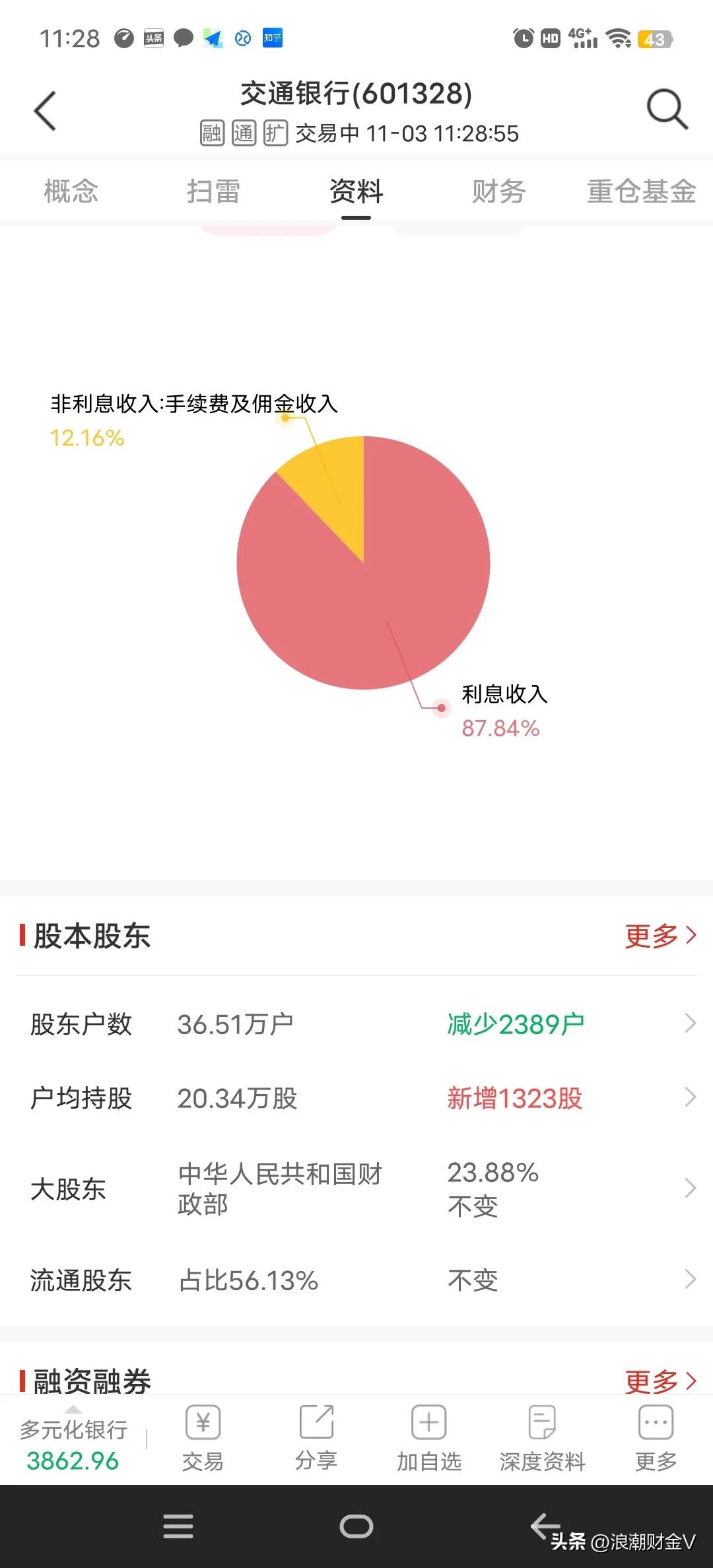Open the 重仓基金 tab
This screenshot has width=713, height=1568.
tap(640, 192)
